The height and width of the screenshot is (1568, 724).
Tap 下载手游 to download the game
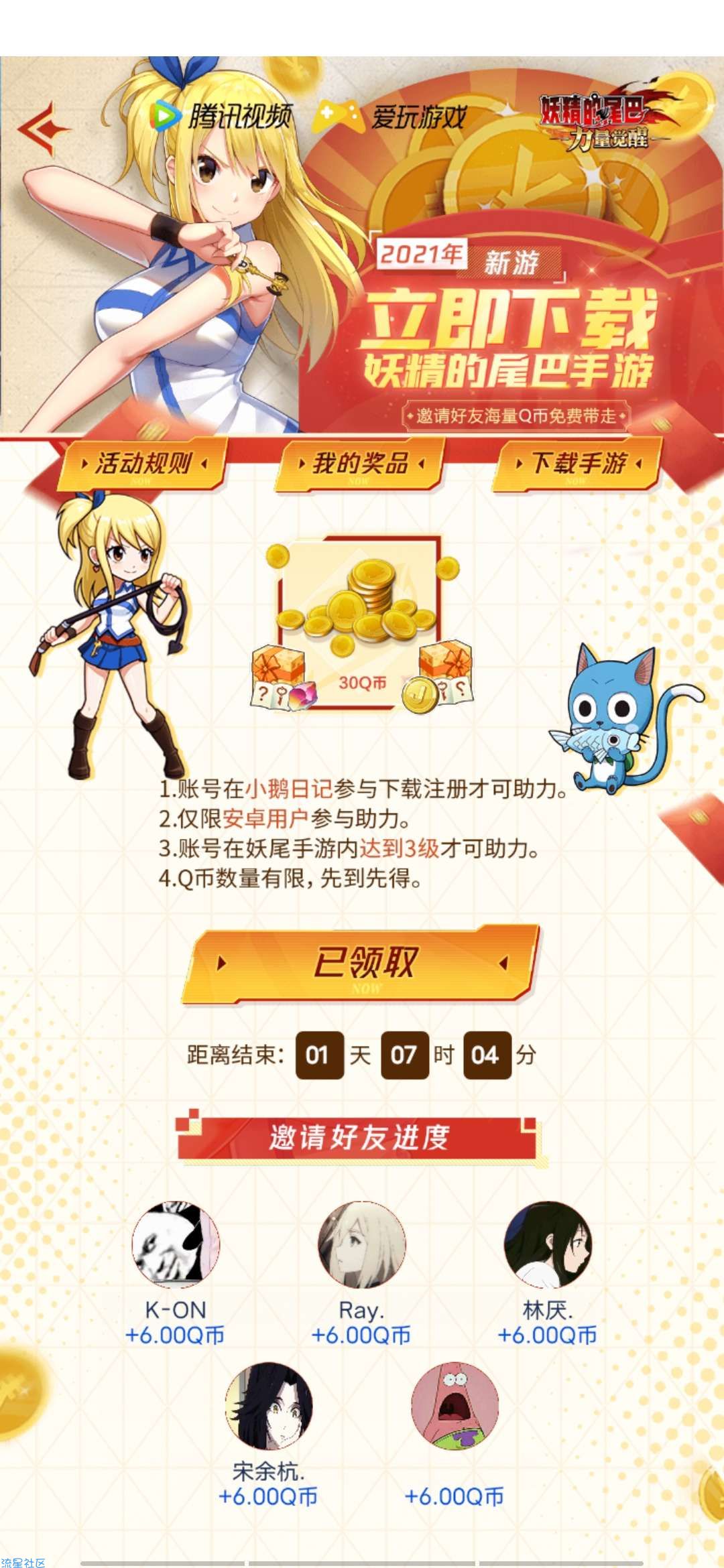pos(577,463)
